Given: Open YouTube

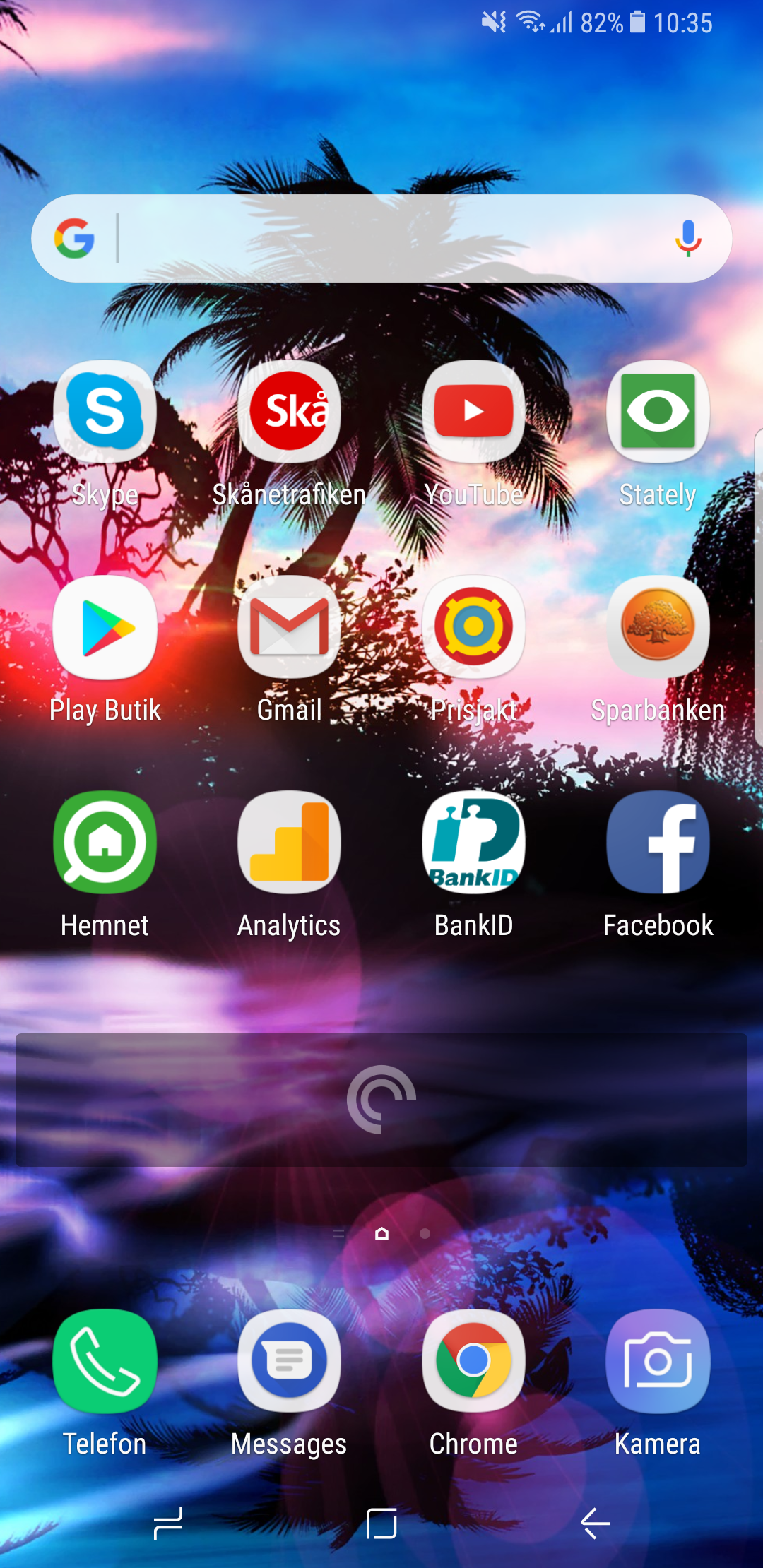Looking at the screenshot, I should 473,412.
